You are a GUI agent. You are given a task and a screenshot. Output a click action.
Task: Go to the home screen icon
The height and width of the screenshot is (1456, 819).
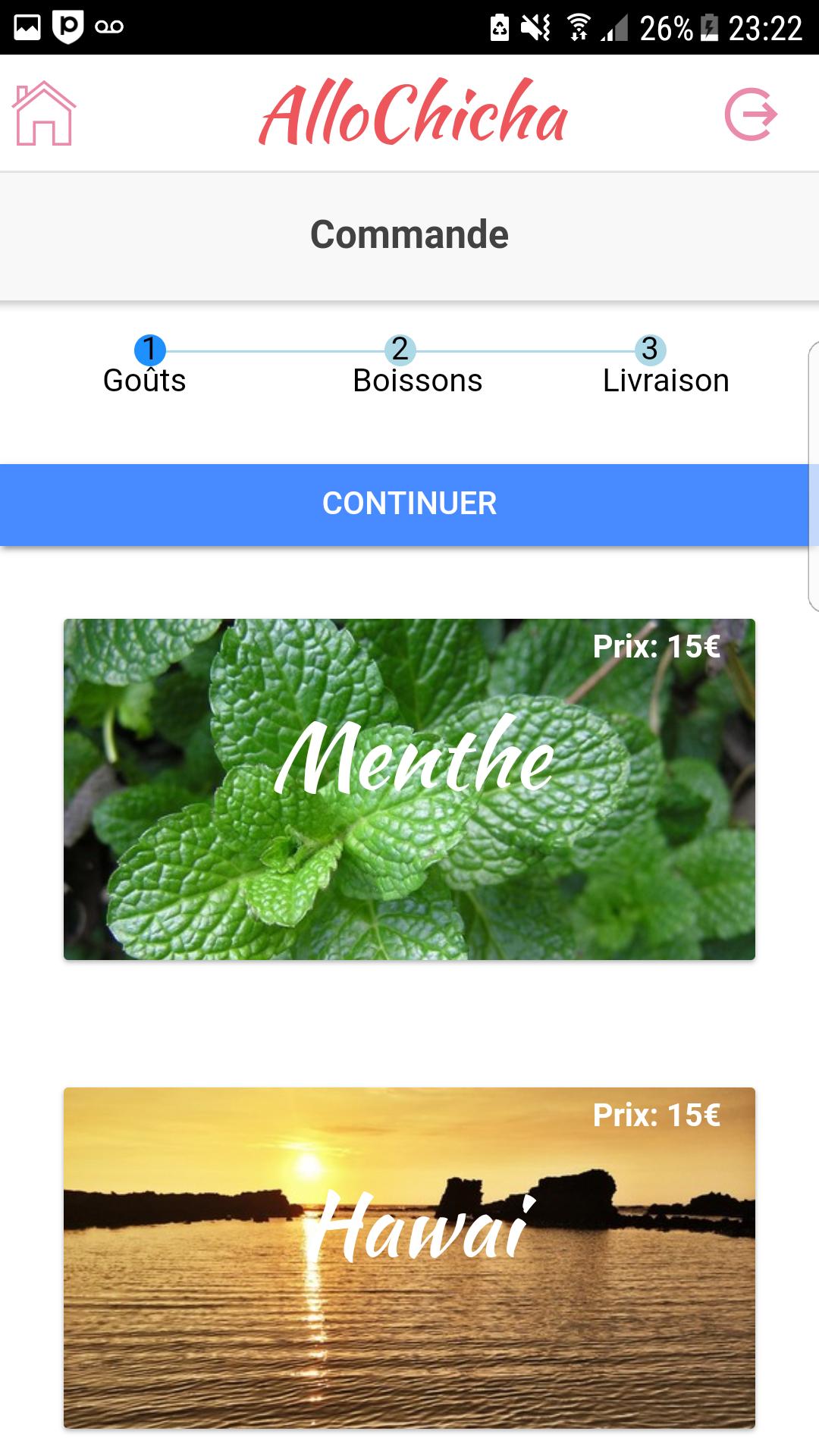44,114
